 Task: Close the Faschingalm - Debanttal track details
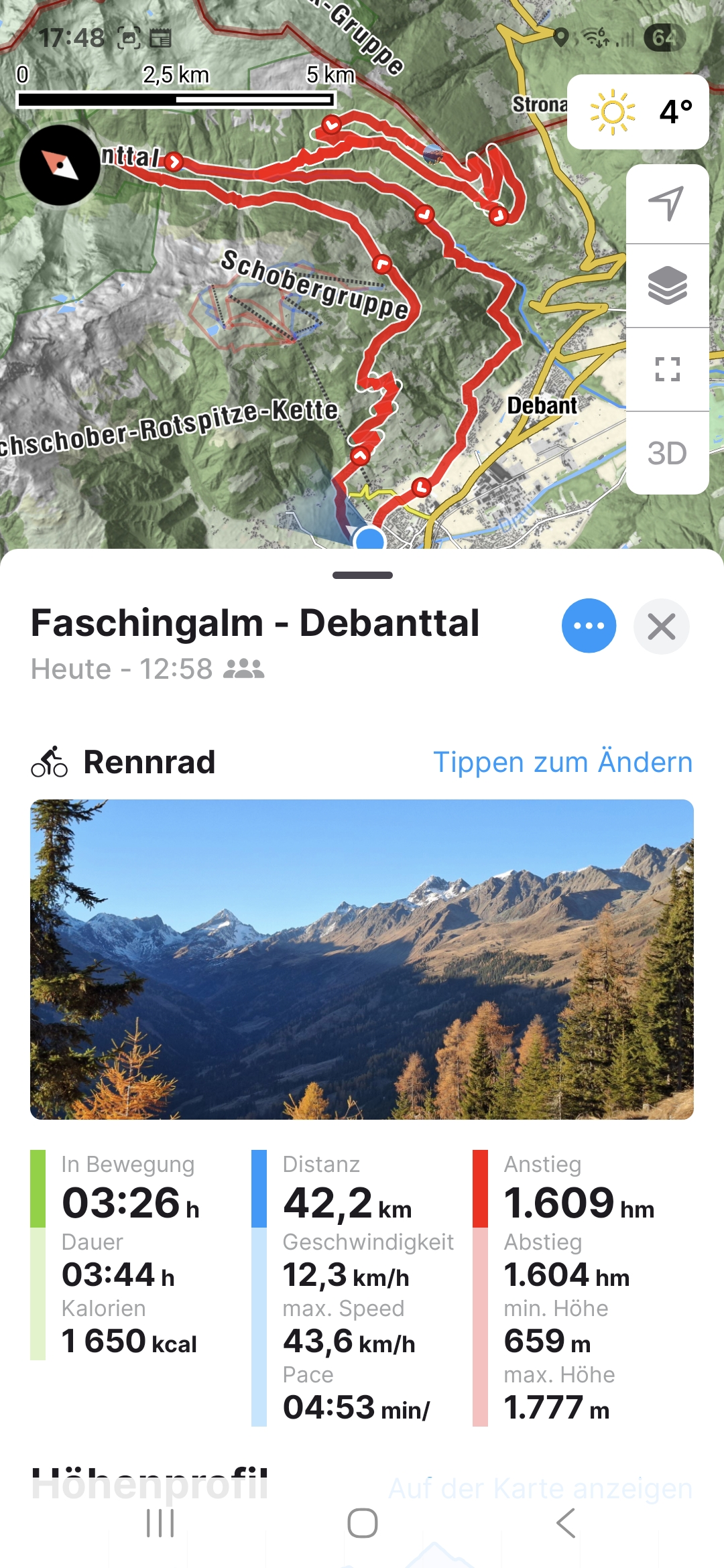point(661,627)
